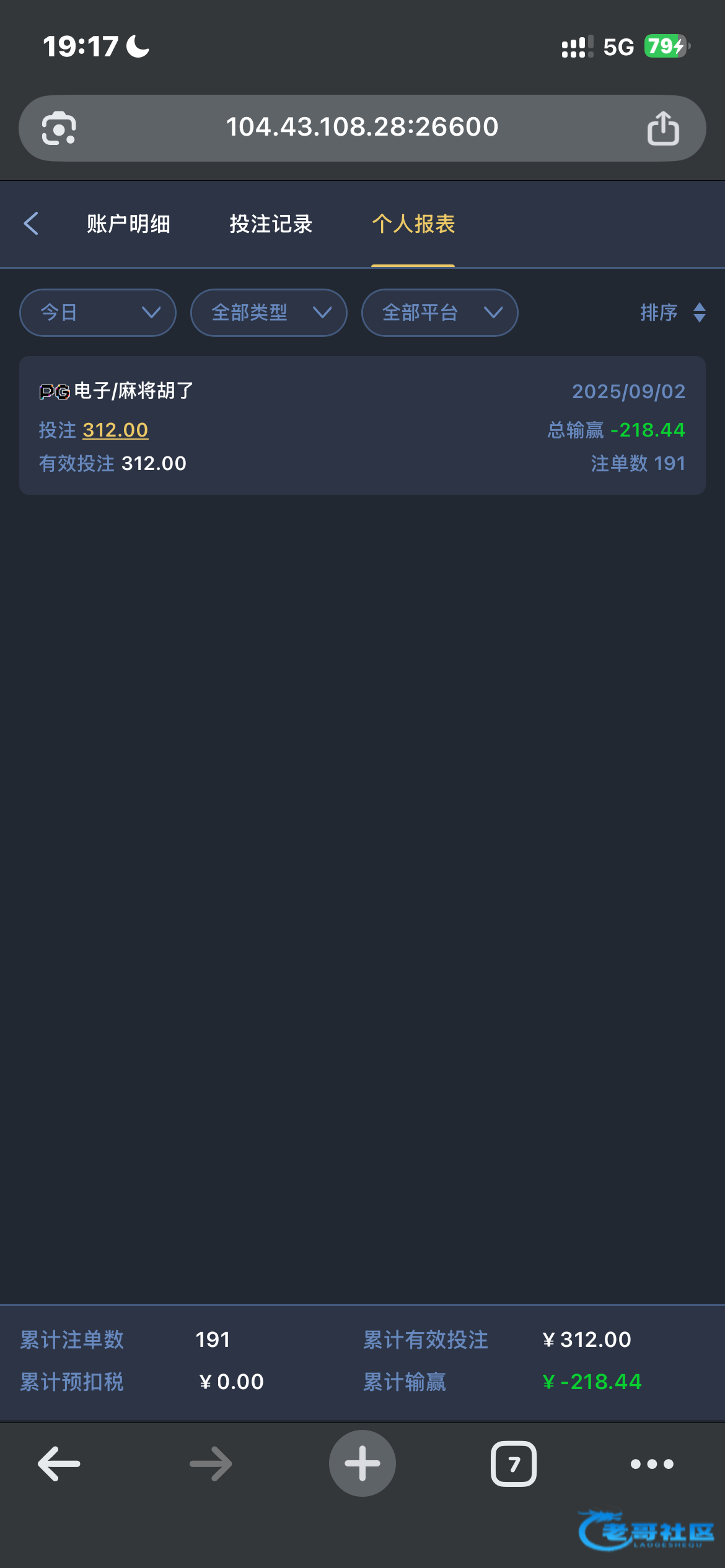
Task: Open the browser's three-dot menu
Action: click(652, 1464)
